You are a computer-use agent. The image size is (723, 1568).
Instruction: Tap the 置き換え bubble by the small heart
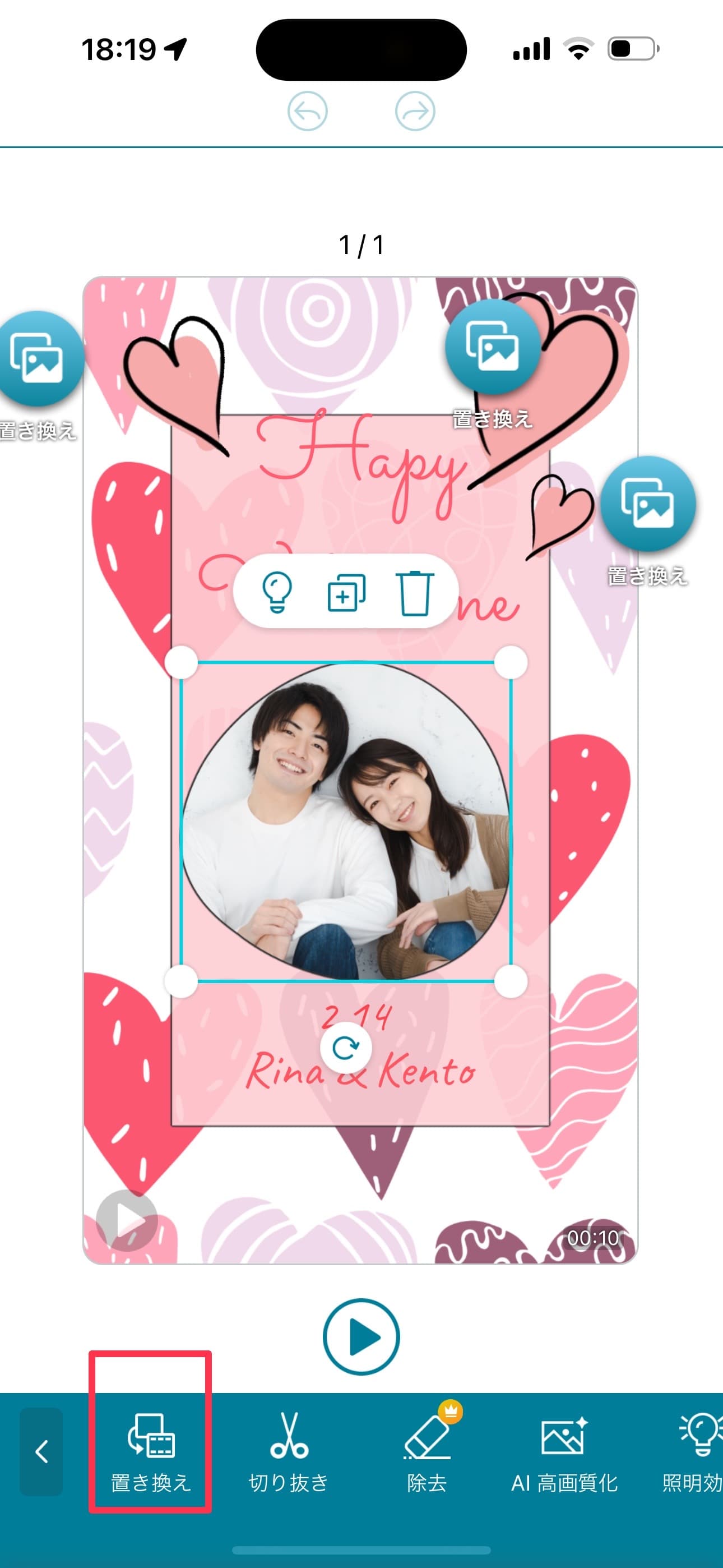[x=647, y=504]
